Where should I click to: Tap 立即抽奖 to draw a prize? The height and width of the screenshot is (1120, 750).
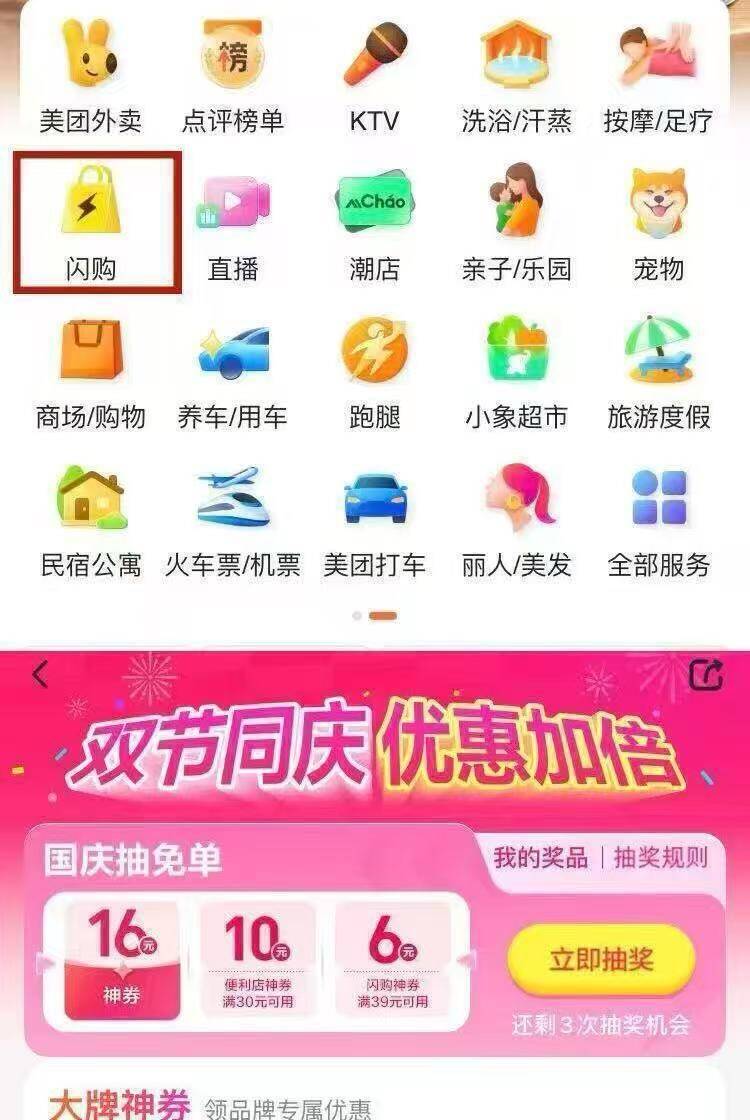(601, 959)
